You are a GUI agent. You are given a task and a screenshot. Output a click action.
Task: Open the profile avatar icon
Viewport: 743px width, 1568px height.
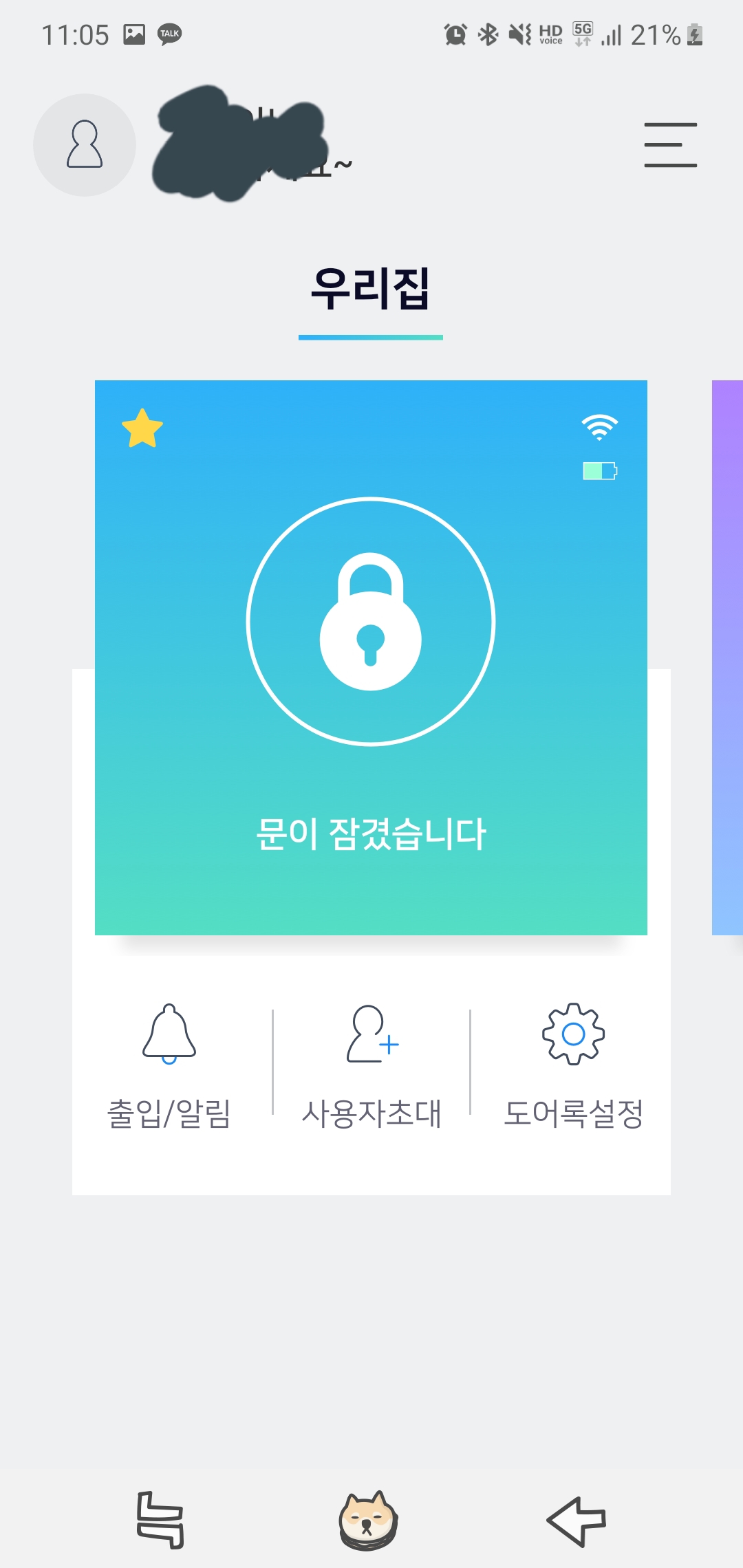85,145
